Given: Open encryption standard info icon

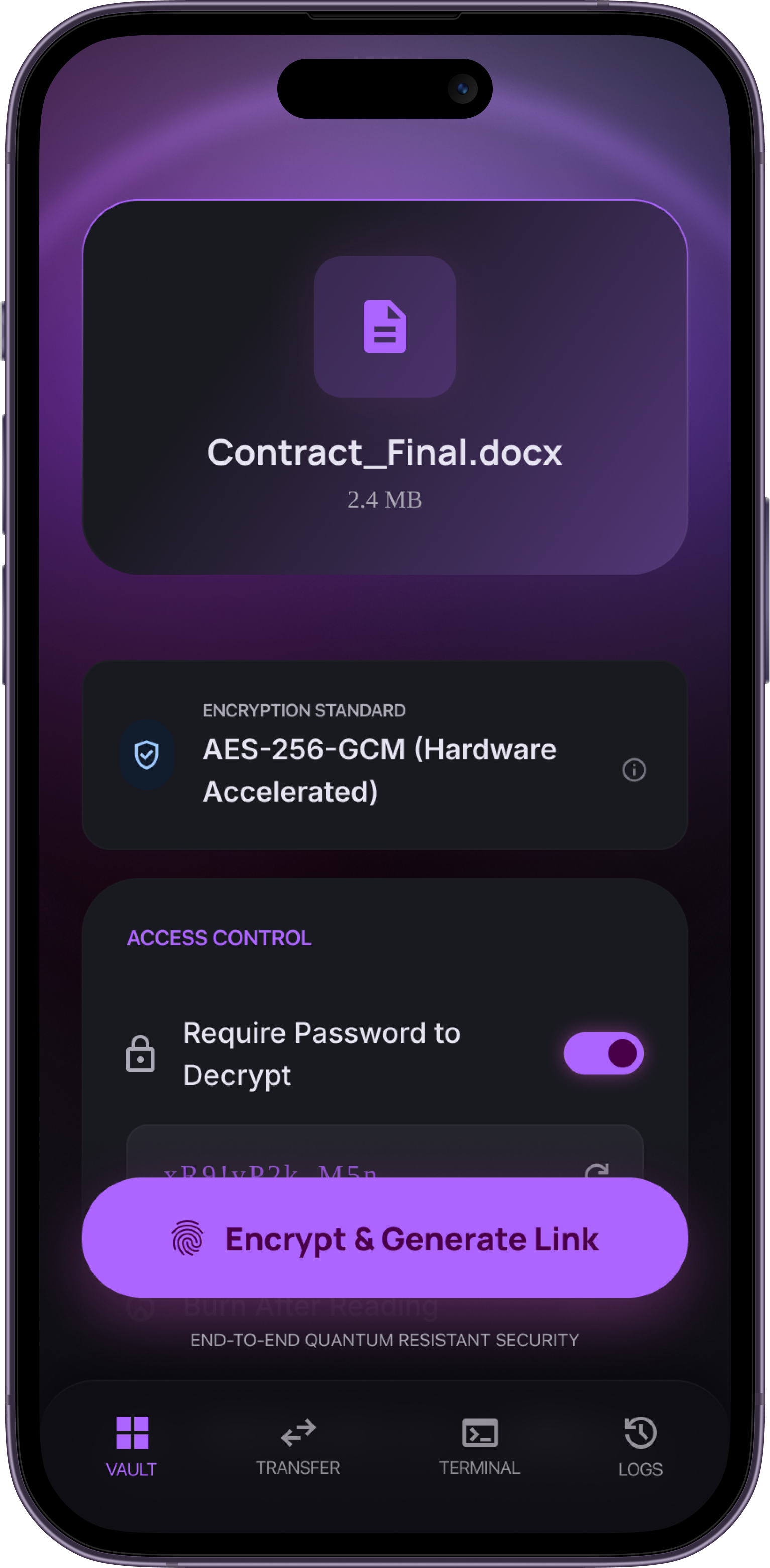Looking at the screenshot, I should pos(633,769).
